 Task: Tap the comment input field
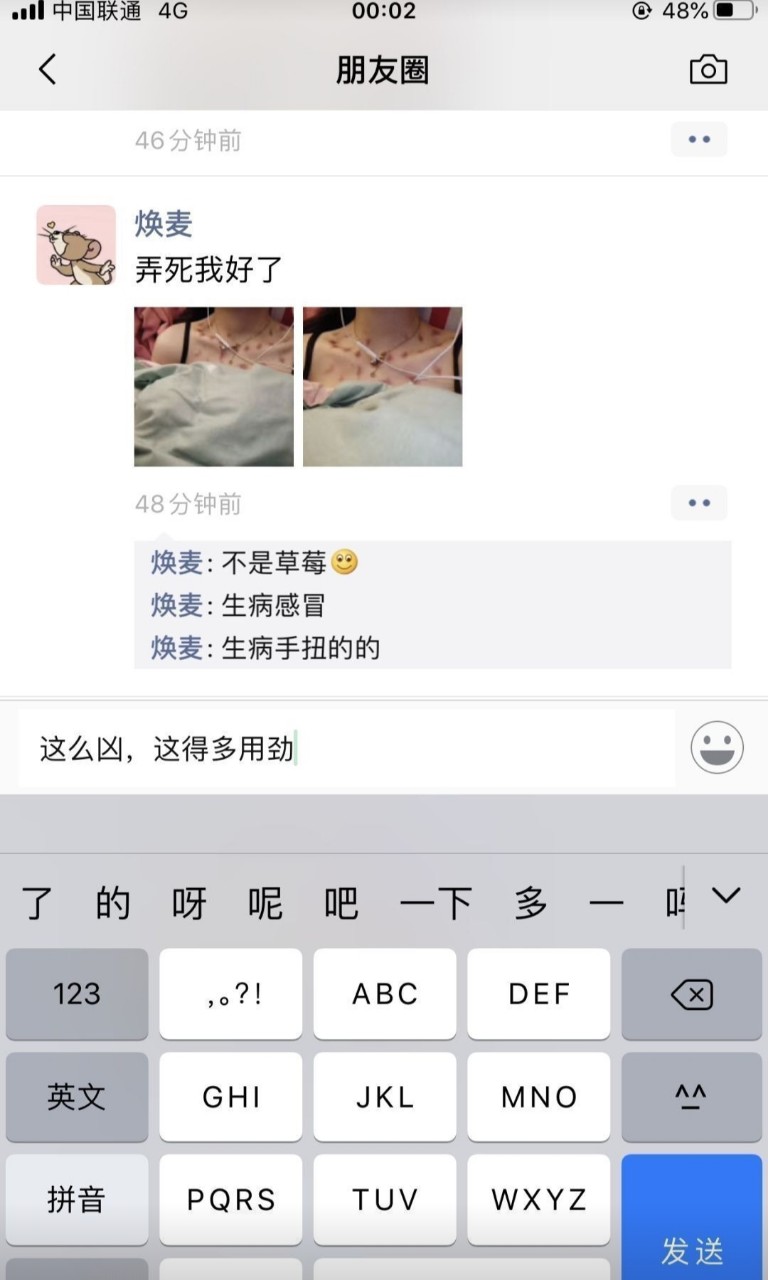(x=345, y=748)
